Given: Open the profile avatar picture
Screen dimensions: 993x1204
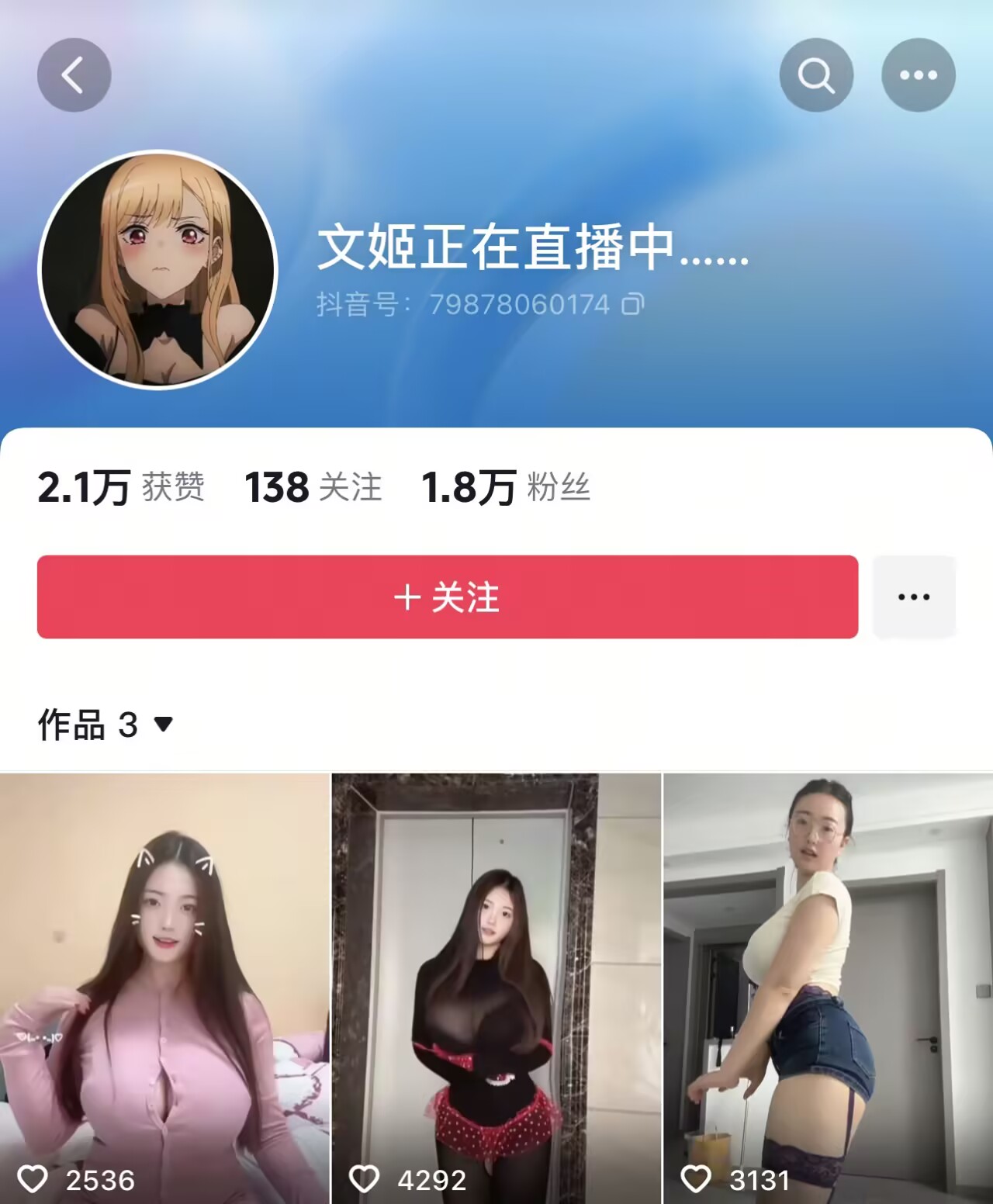Looking at the screenshot, I should [158, 269].
